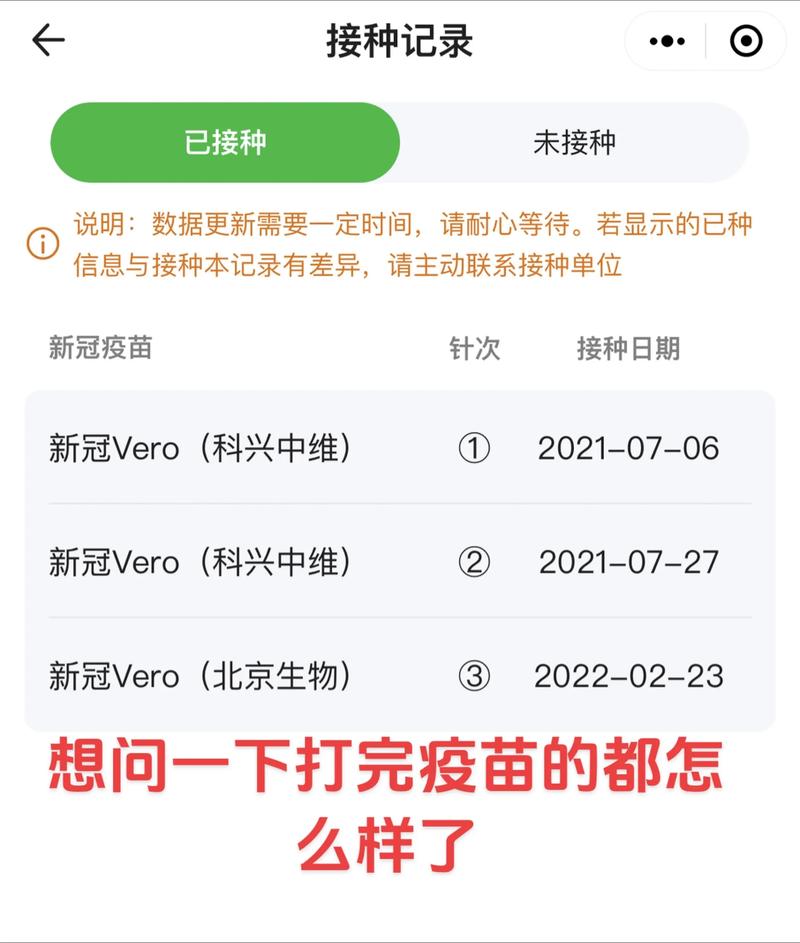Tap the ② dose number icon

click(475, 563)
